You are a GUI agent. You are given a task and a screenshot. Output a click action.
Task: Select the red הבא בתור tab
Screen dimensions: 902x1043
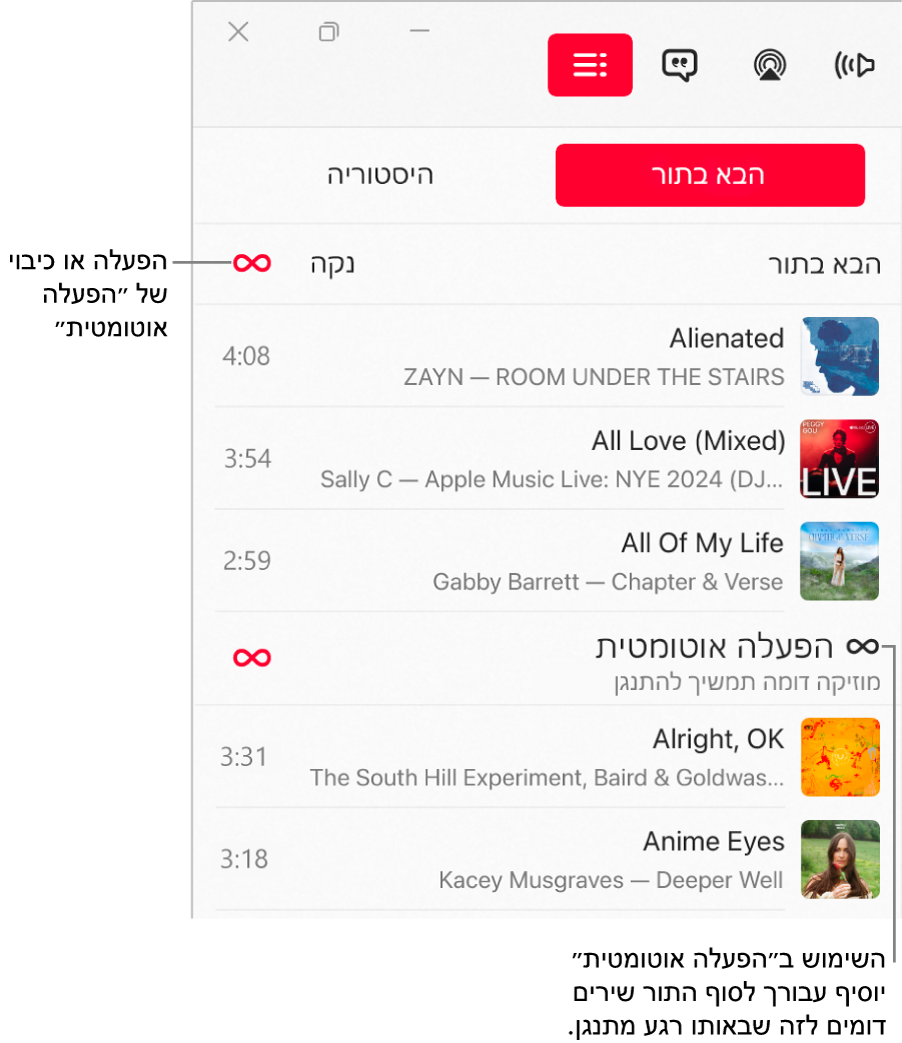tap(710, 175)
